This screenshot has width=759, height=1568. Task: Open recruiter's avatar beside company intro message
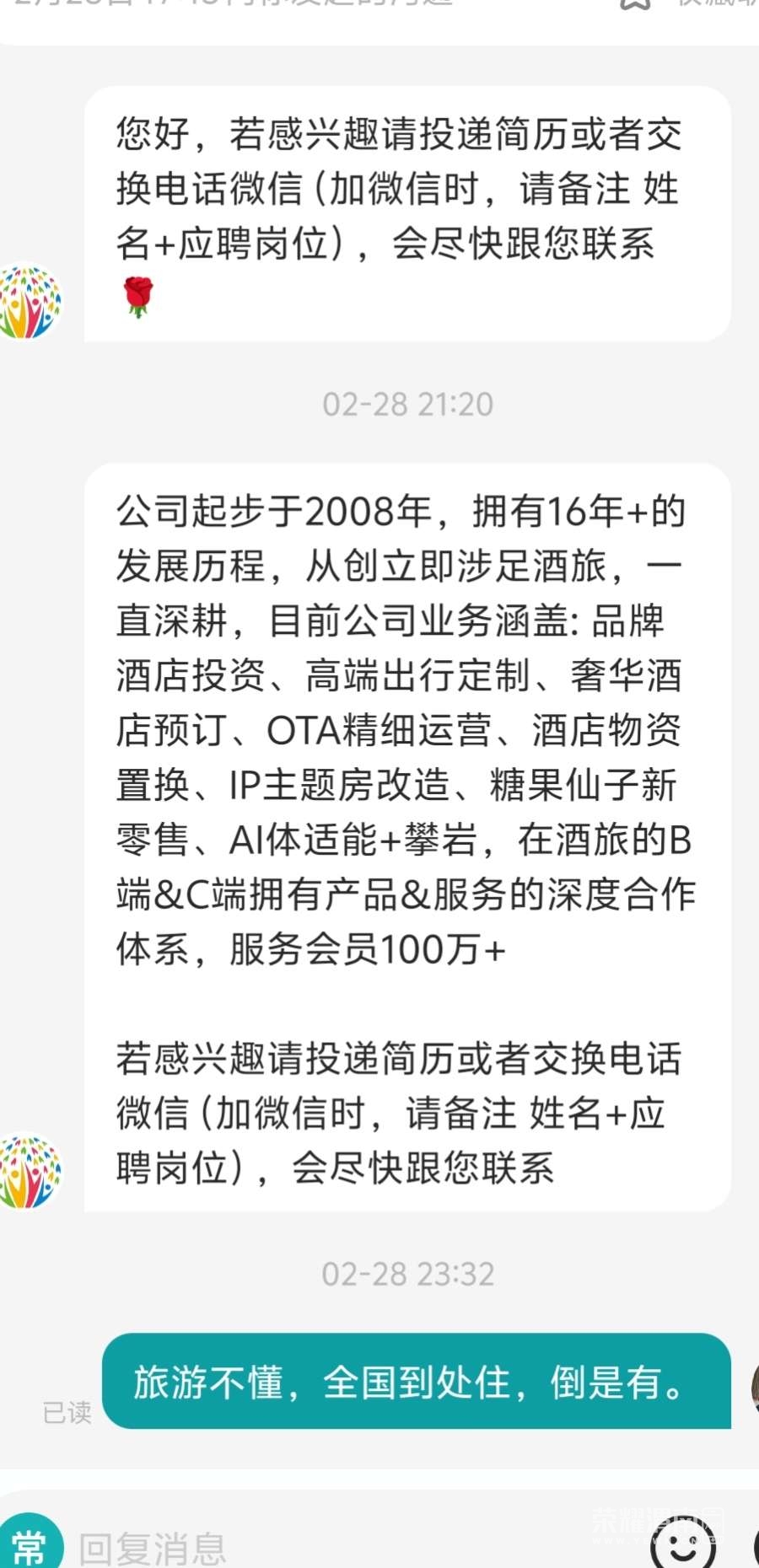tap(30, 1172)
